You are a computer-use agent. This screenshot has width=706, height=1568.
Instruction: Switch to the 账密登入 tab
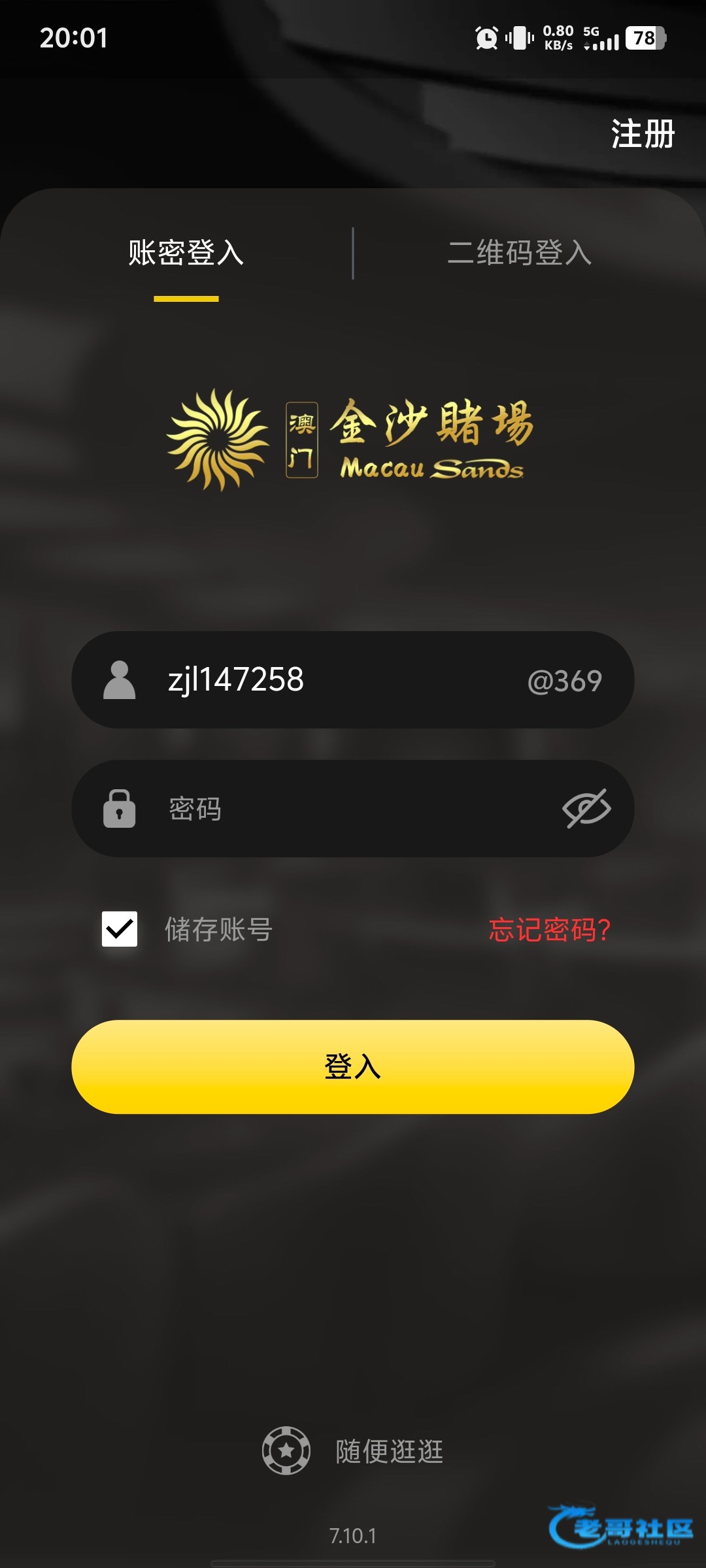click(186, 253)
